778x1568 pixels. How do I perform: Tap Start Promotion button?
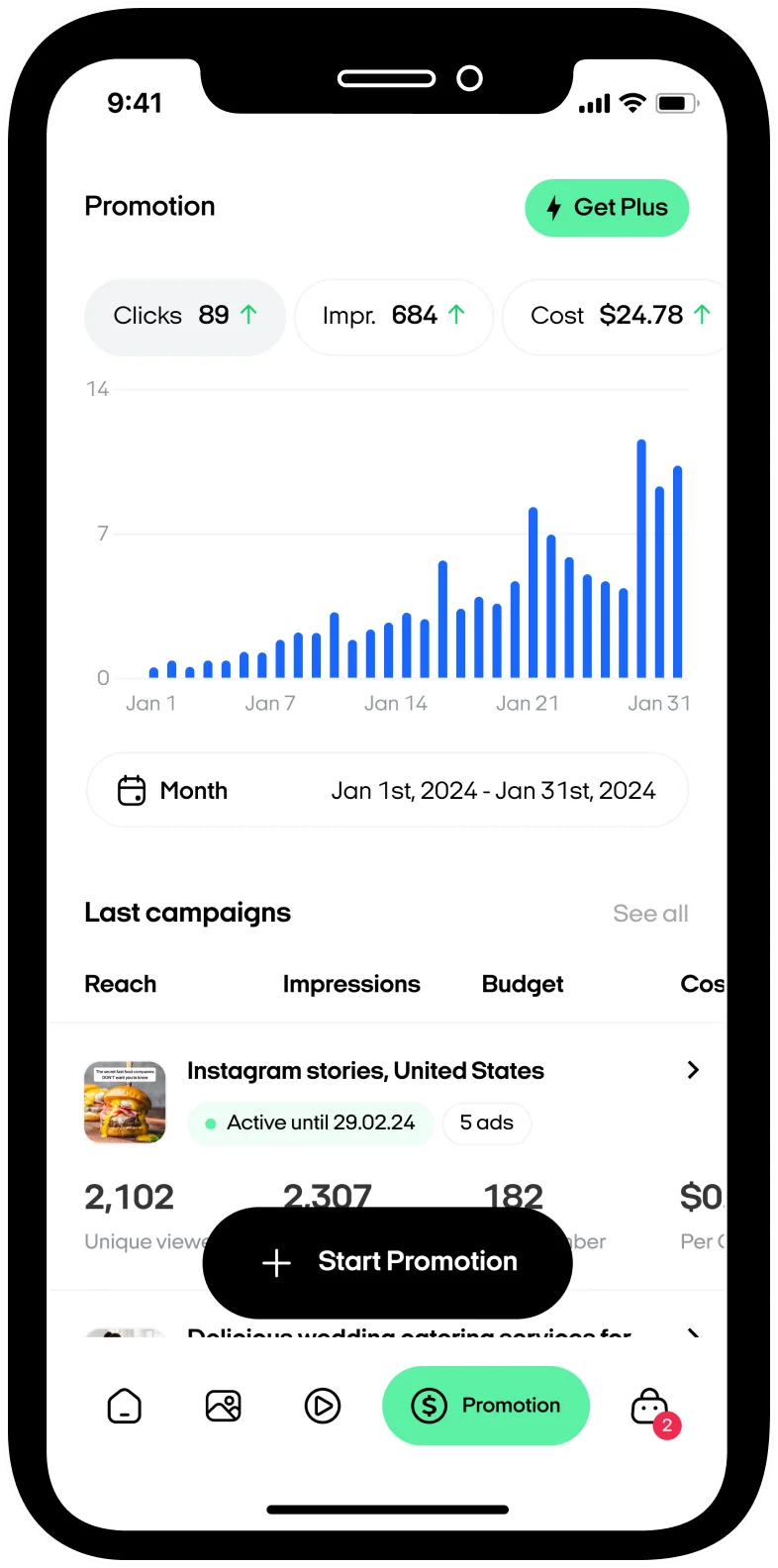tap(387, 1262)
